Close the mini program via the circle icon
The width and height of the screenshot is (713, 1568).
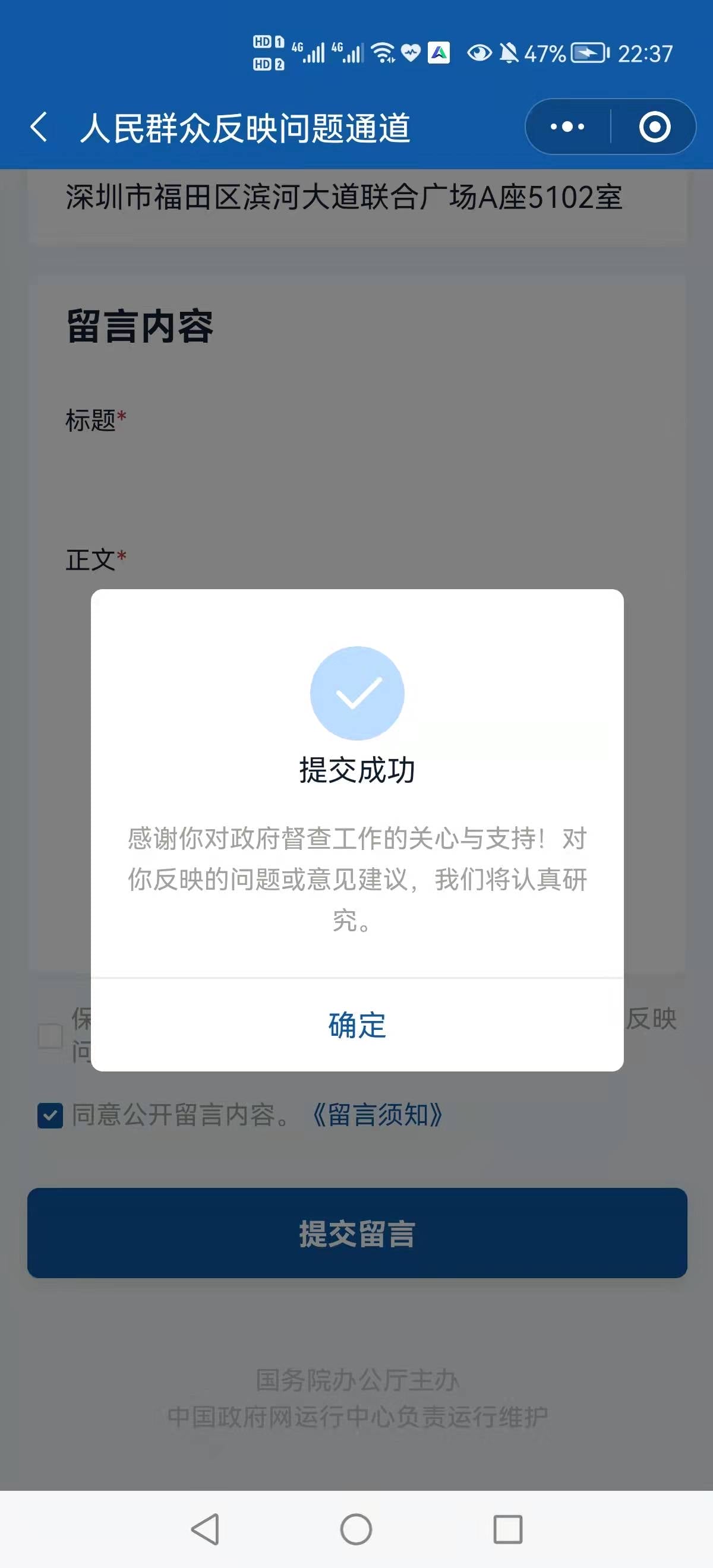click(655, 127)
